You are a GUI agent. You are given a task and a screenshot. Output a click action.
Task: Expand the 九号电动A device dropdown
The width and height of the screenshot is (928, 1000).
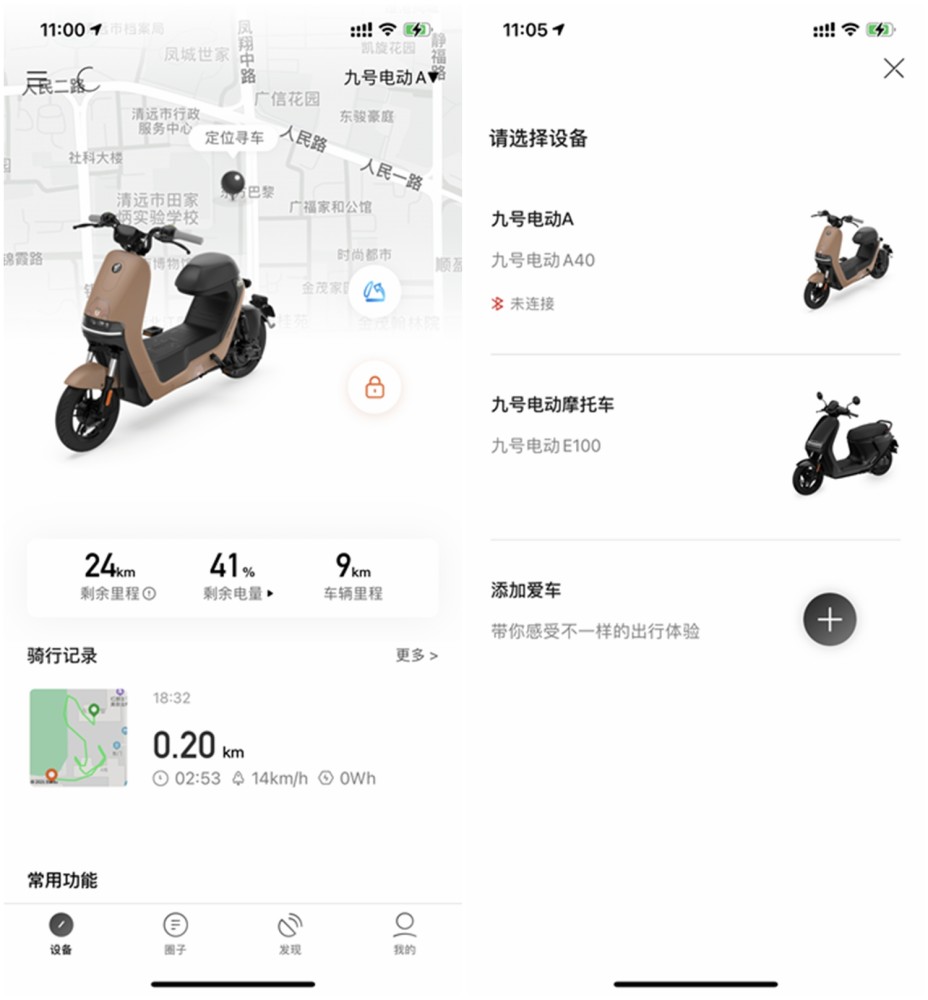(x=391, y=76)
